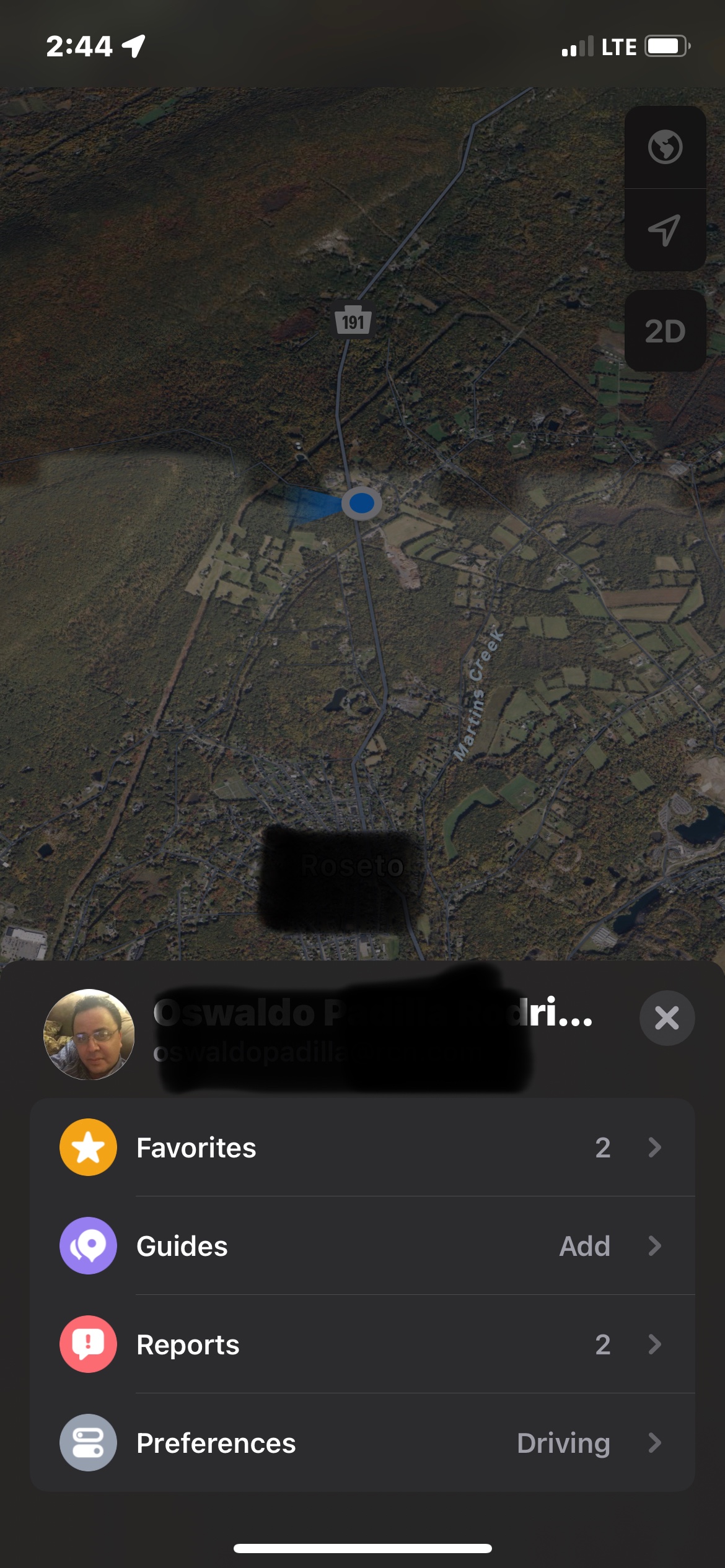Tap the location tracking arrow button
The height and width of the screenshot is (1568, 725).
click(665, 230)
